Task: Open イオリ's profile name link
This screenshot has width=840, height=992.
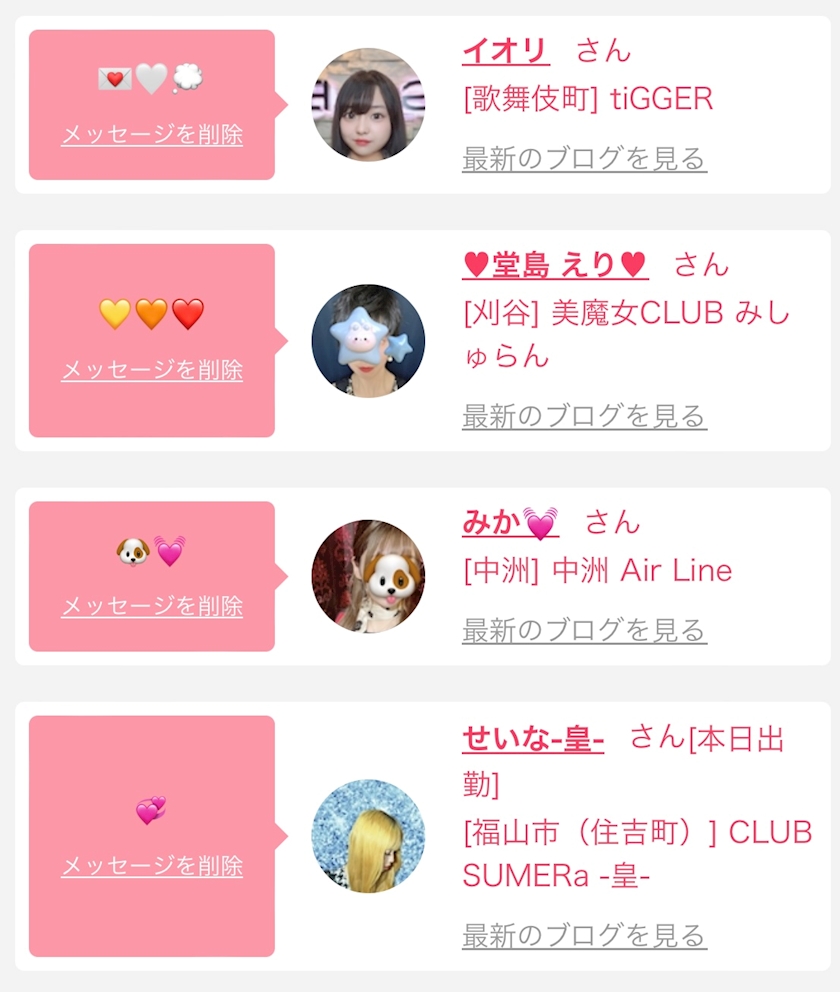Action: pyautogui.click(x=506, y=50)
